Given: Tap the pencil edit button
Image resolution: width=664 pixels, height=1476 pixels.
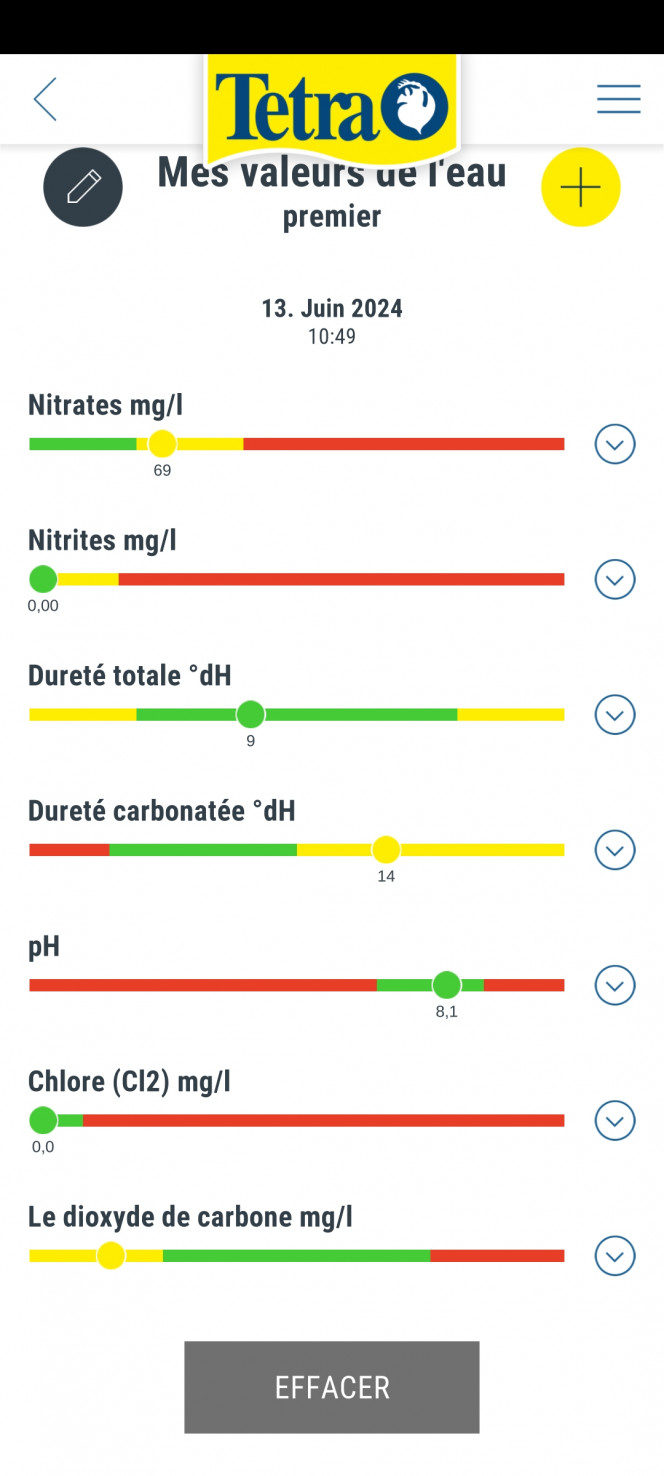Looking at the screenshot, I should [83, 187].
